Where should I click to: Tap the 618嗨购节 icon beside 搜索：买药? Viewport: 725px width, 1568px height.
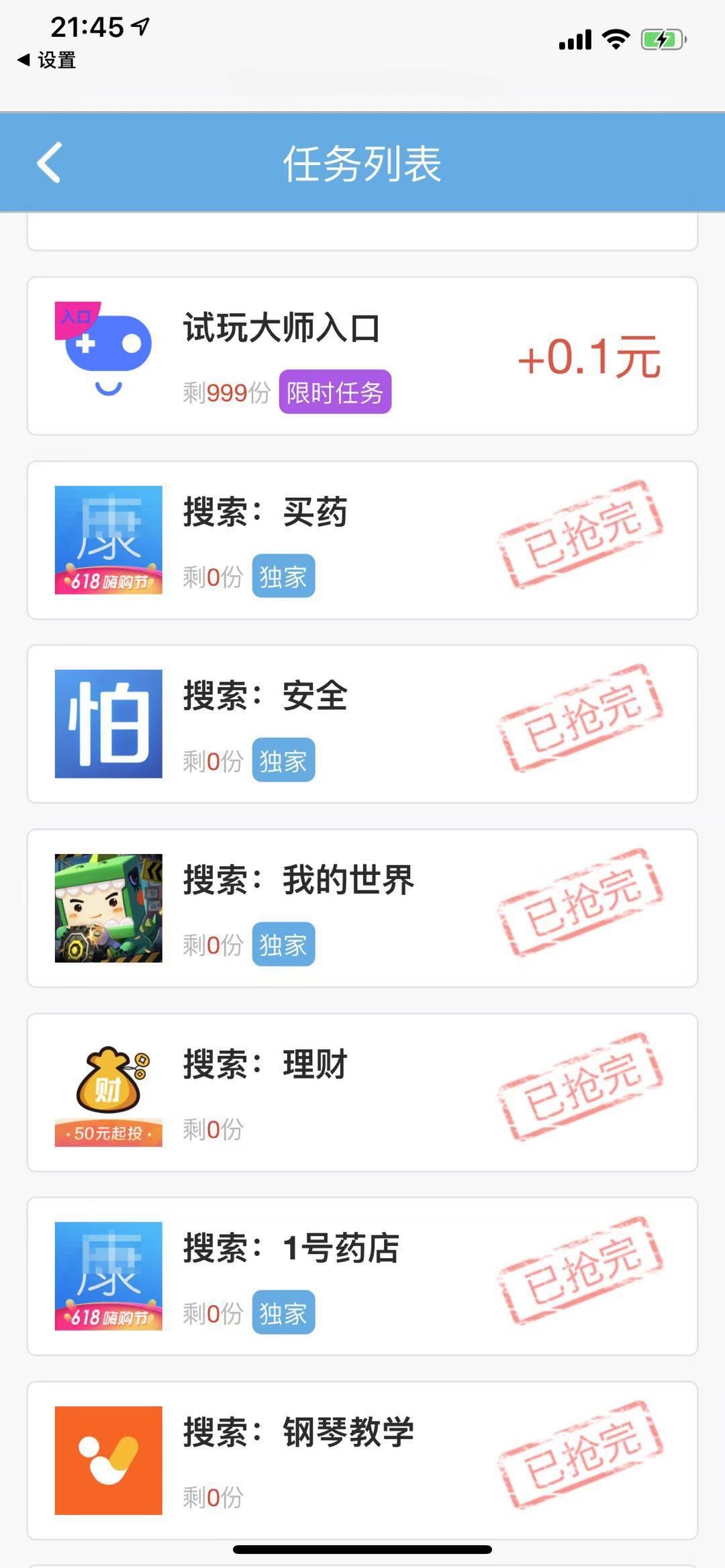(x=107, y=540)
